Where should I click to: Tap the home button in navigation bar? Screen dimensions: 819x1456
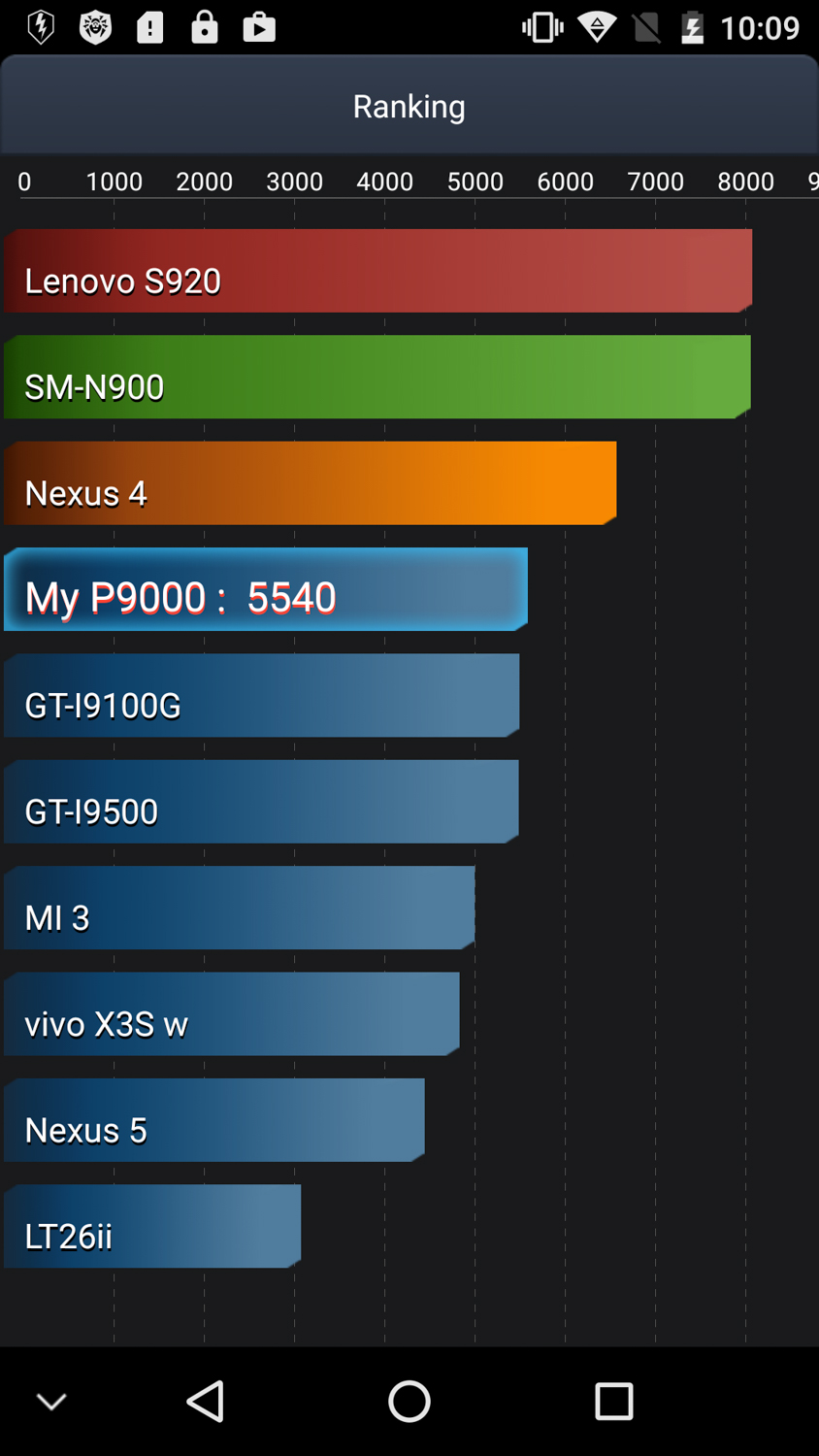coord(409,1401)
